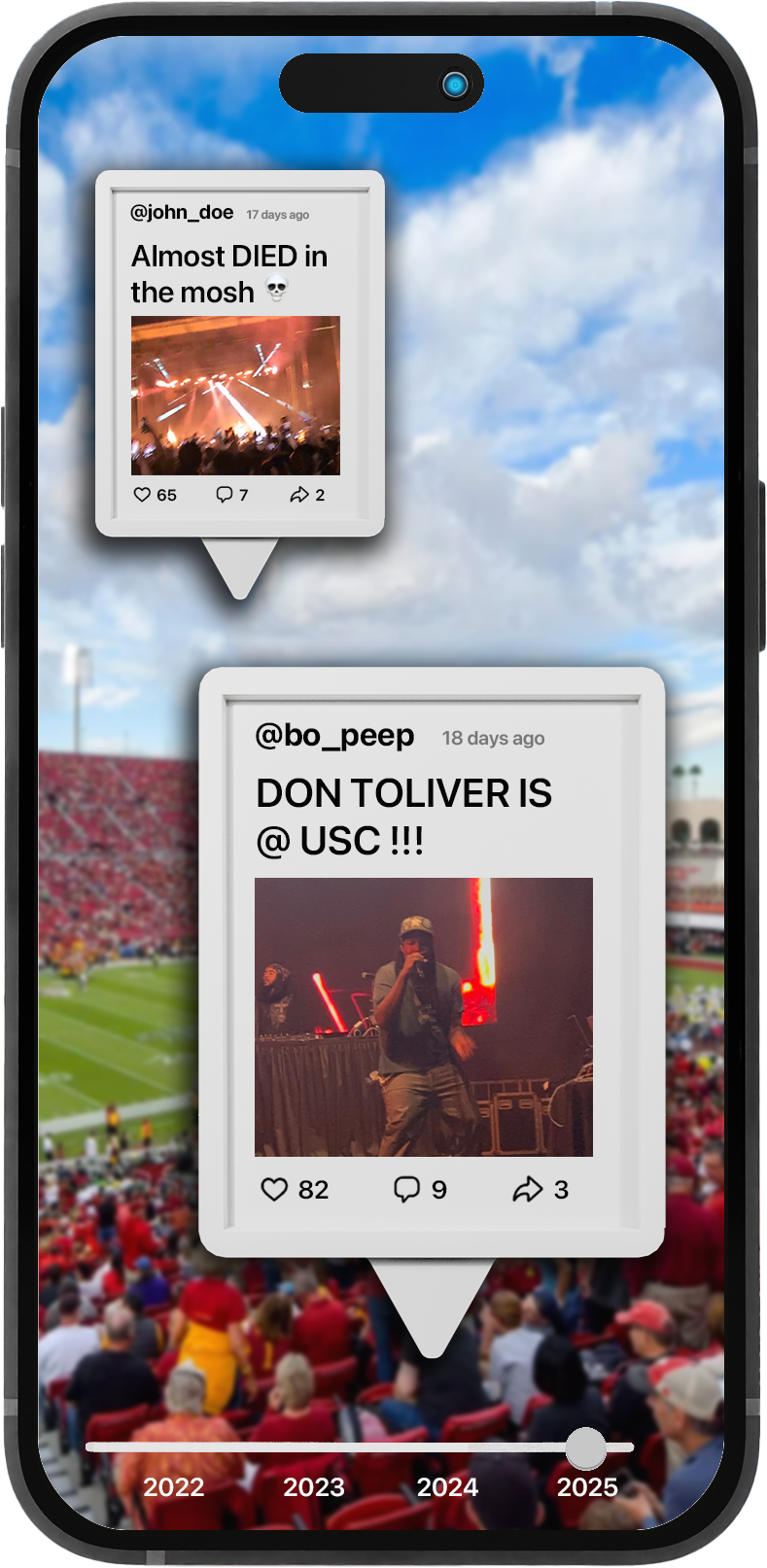The width and height of the screenshot is (767, 1568).
Task: Open comments on @john_doe's post
Action: [225, 495]
